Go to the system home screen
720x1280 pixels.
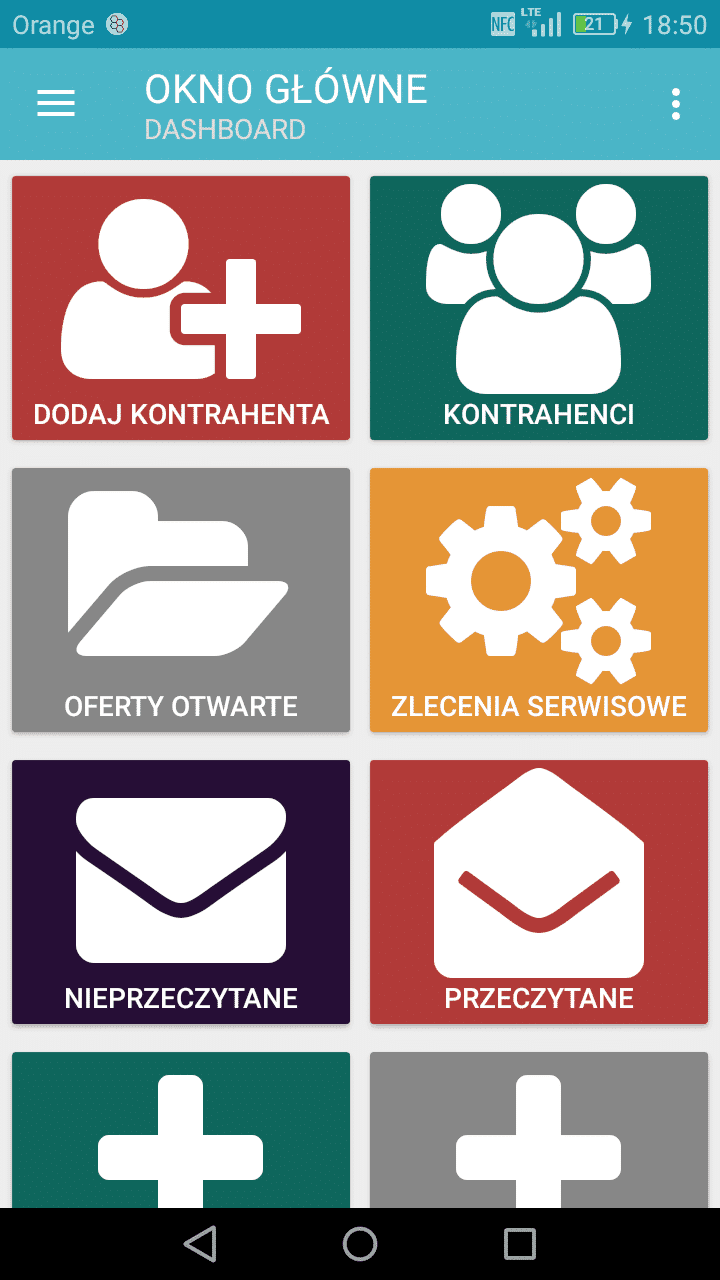tap(360, 1244)
